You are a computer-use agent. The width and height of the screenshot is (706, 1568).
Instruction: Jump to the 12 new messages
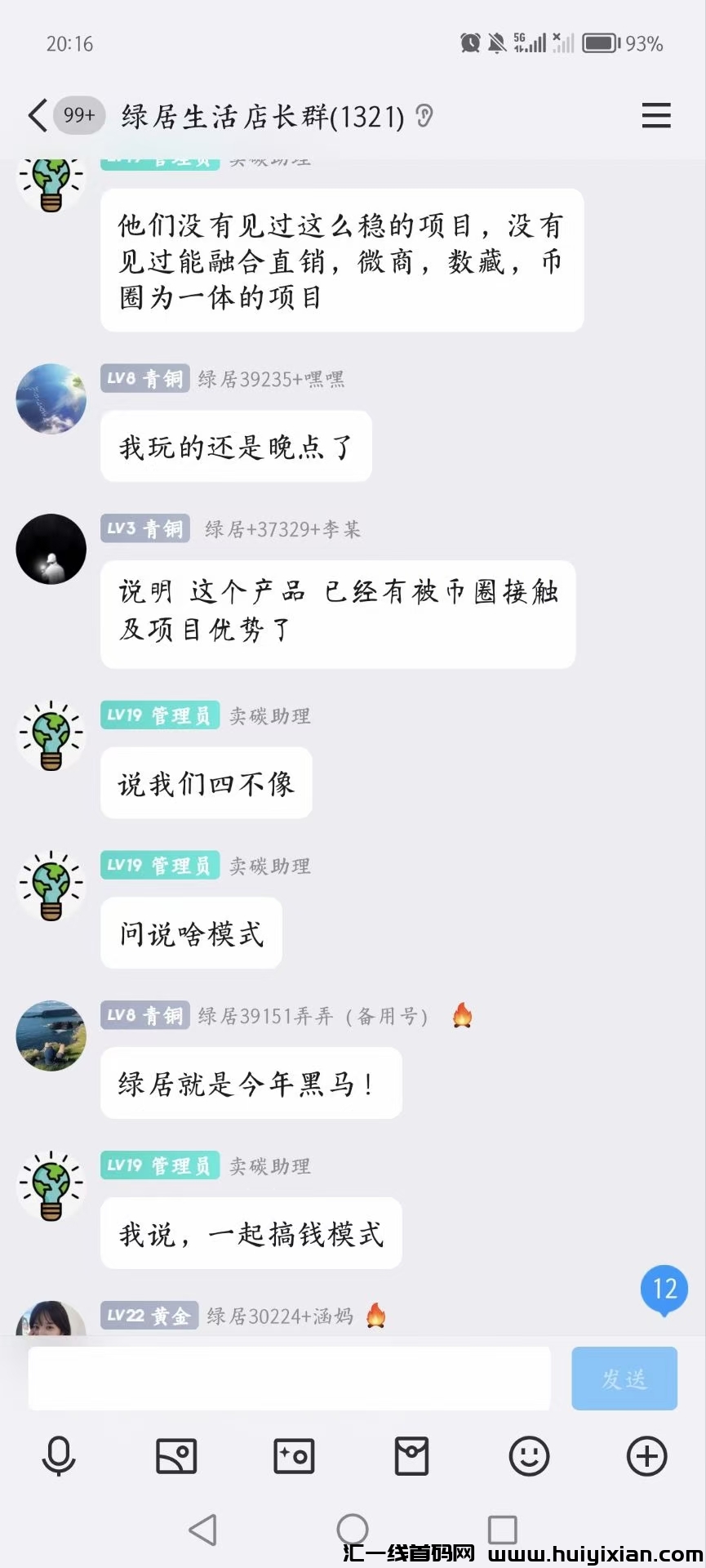point(664,1290)
